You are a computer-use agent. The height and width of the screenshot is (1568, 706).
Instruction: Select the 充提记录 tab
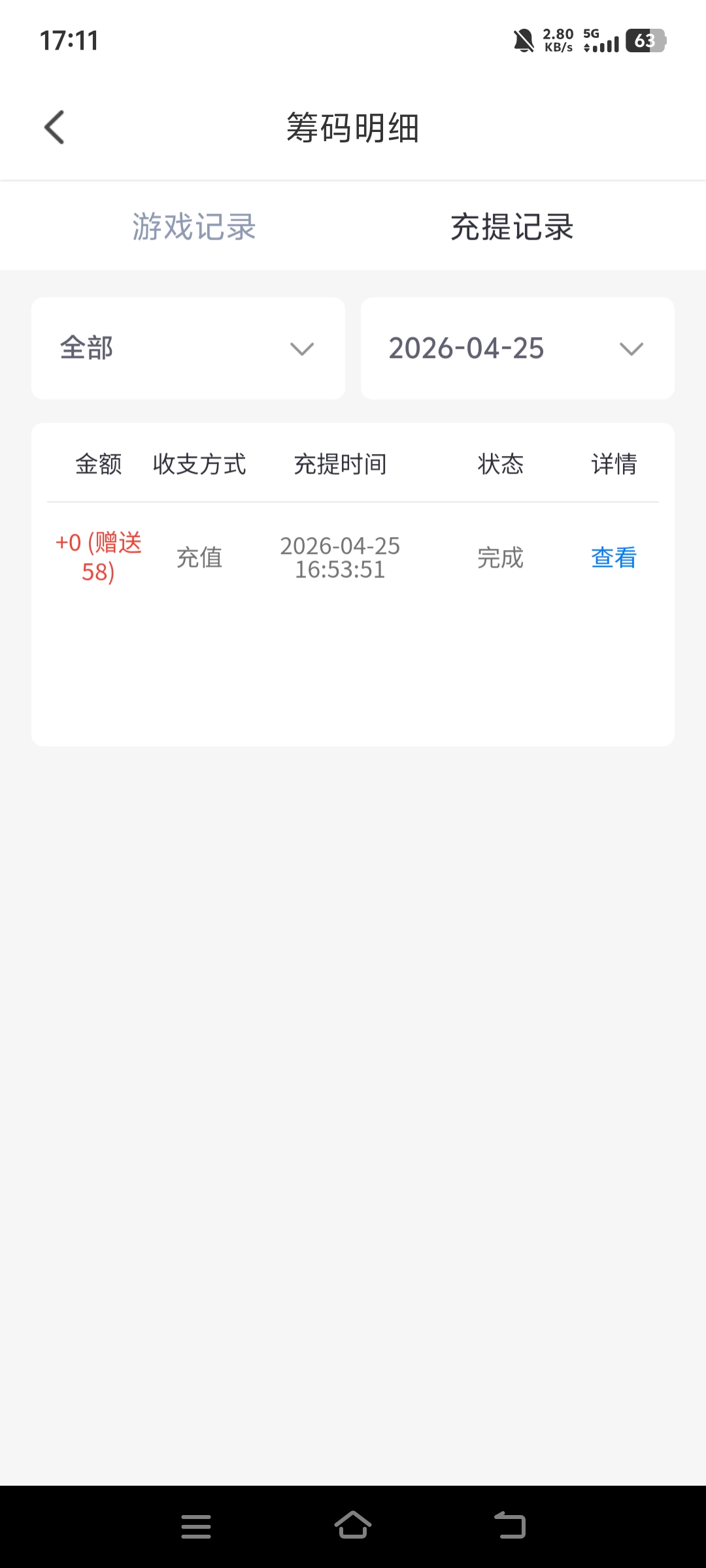512,227
